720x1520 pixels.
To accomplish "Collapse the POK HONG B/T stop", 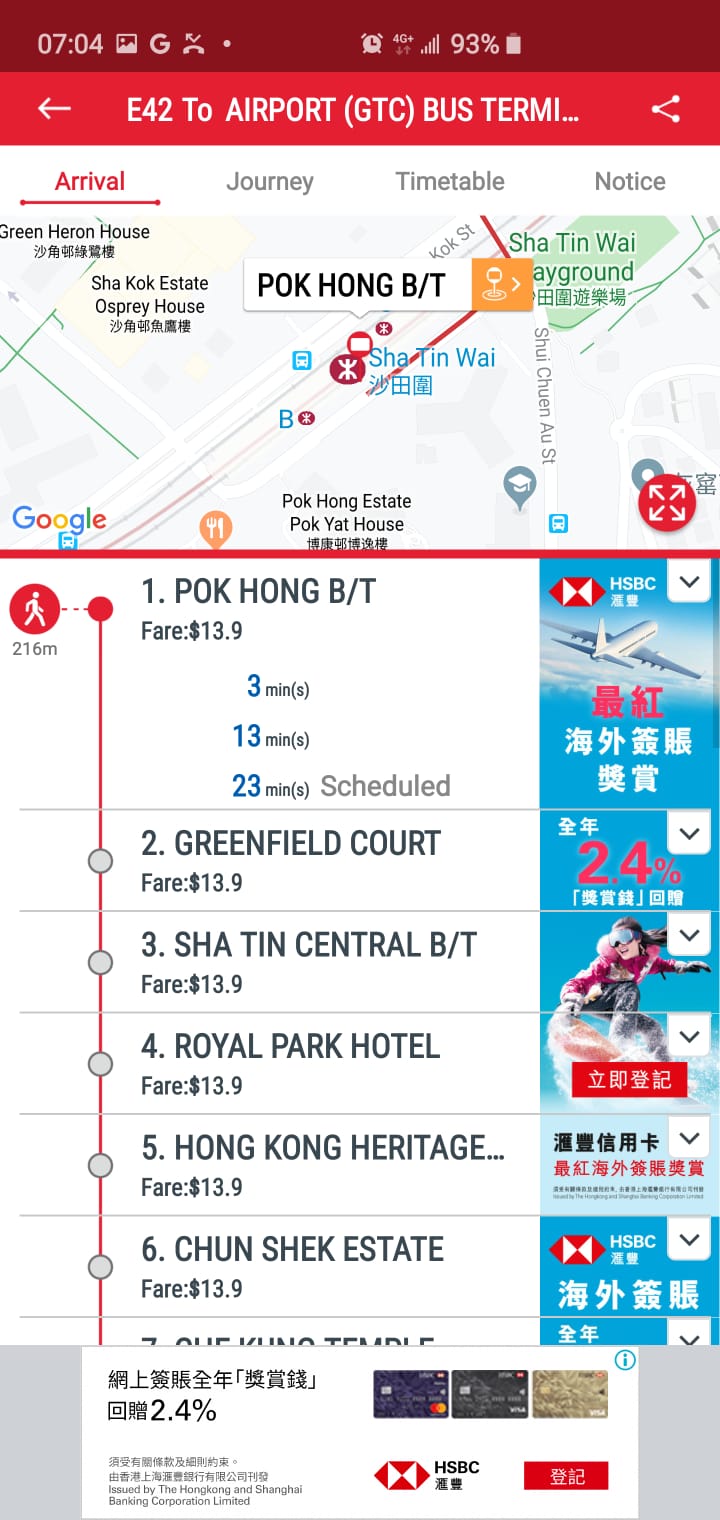I will click(x=689, y=582).
